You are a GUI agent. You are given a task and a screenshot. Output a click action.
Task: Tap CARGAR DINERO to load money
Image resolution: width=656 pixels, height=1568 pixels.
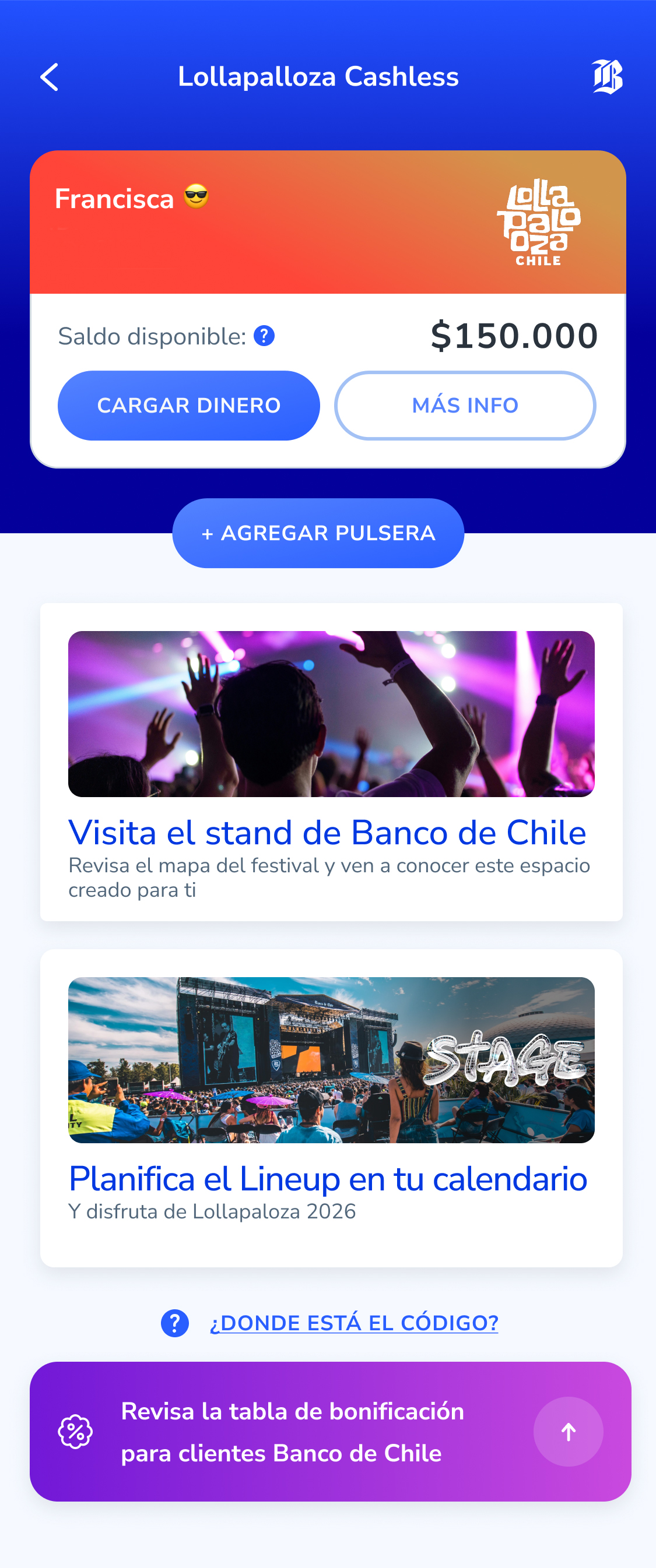coord(189,406)
